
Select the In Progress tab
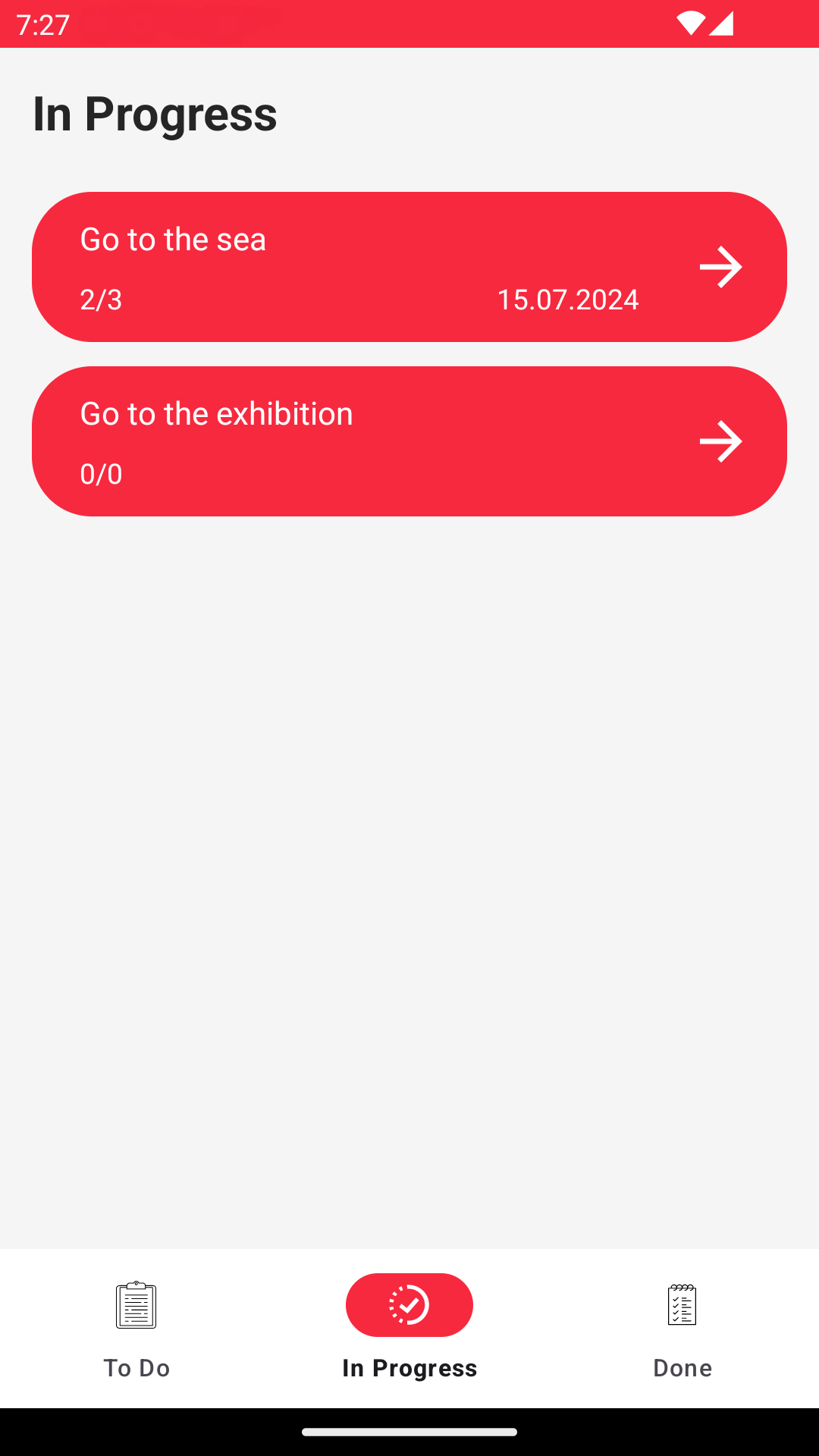pyautogui.click(x=409, y=1329)
